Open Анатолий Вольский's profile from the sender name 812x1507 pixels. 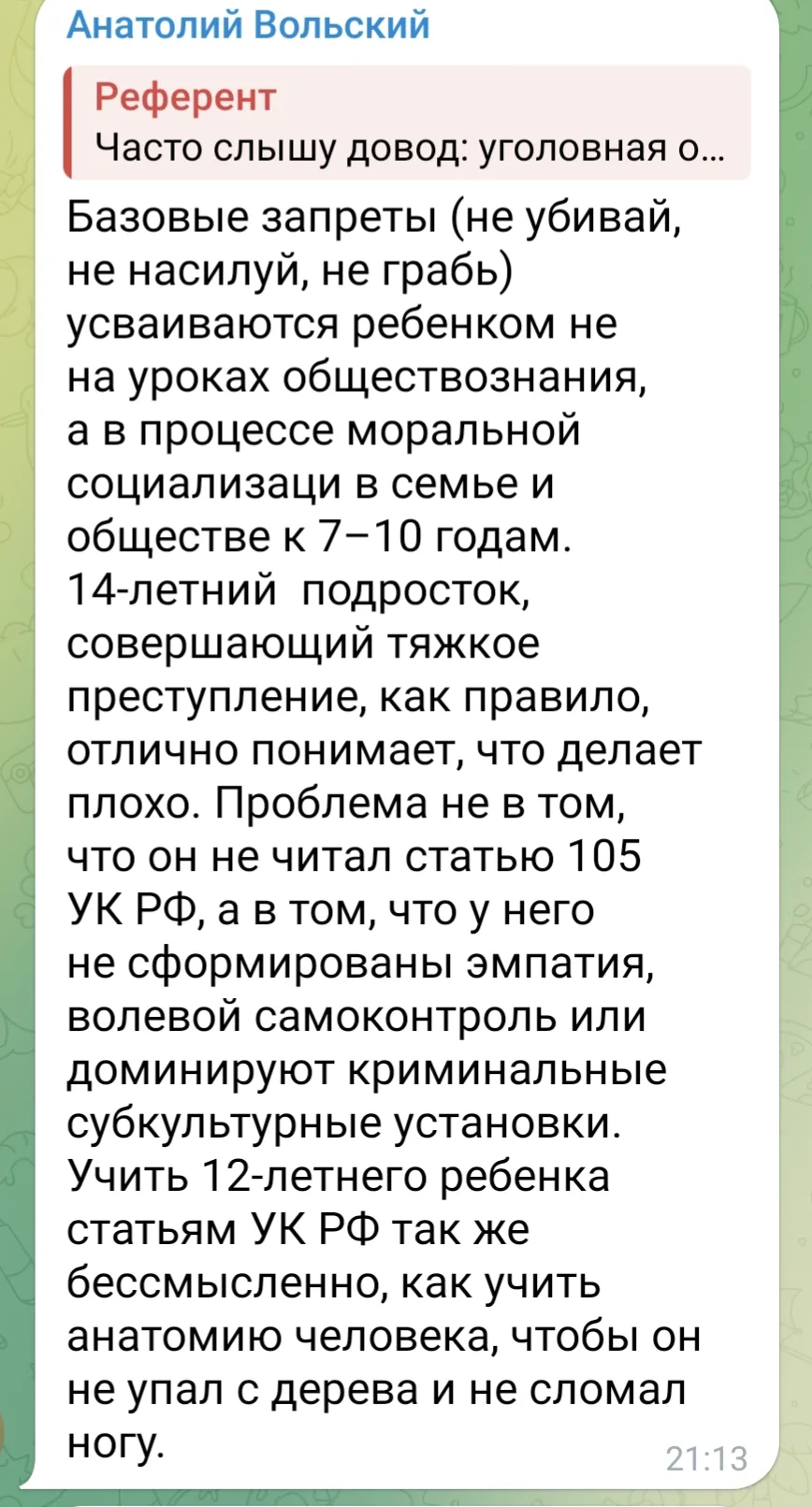[x=248, y=25]
